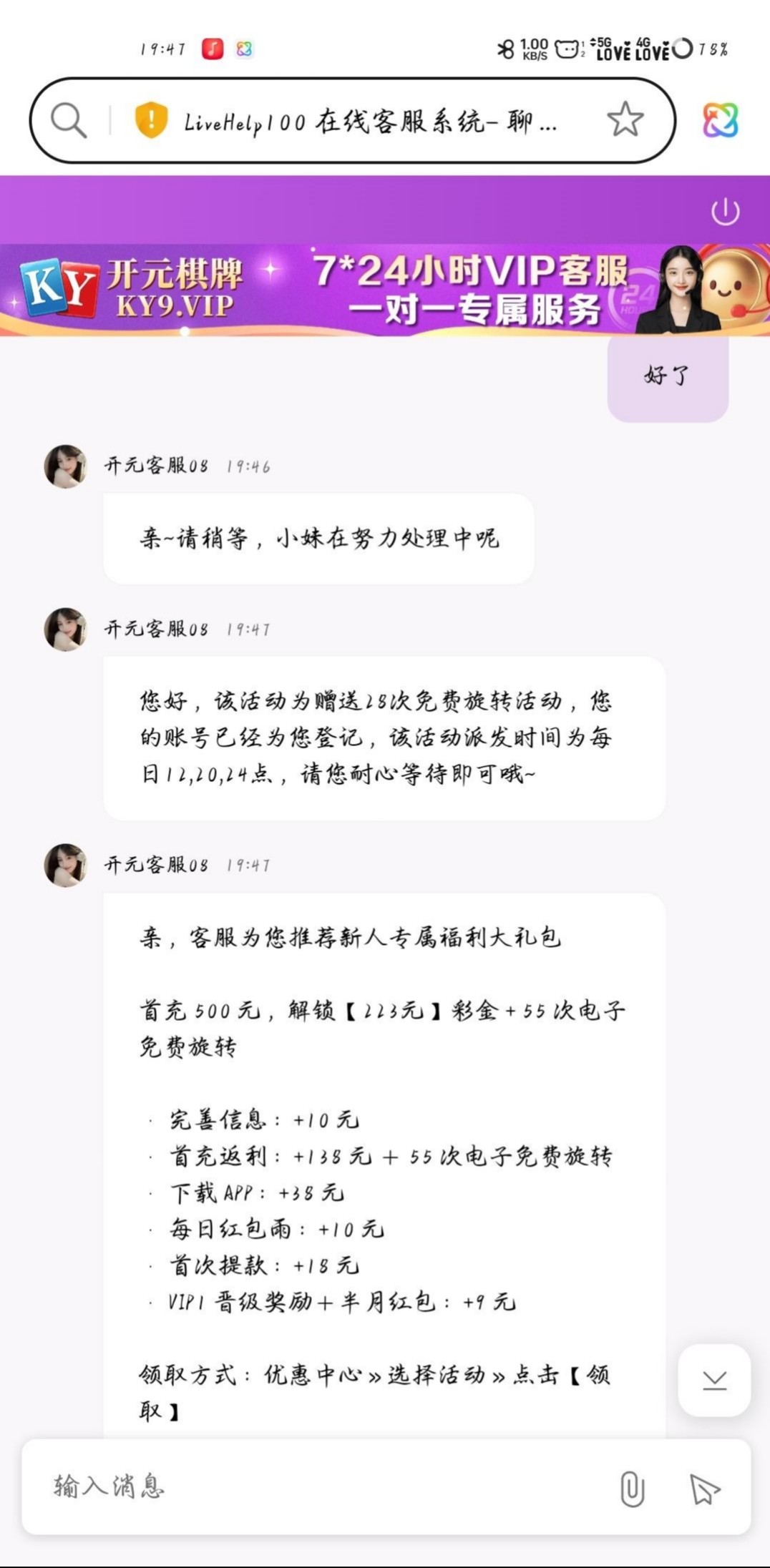Focus the 输入消息 text field
This screenshot has width=770, height=1568.
click(322, 1486)
